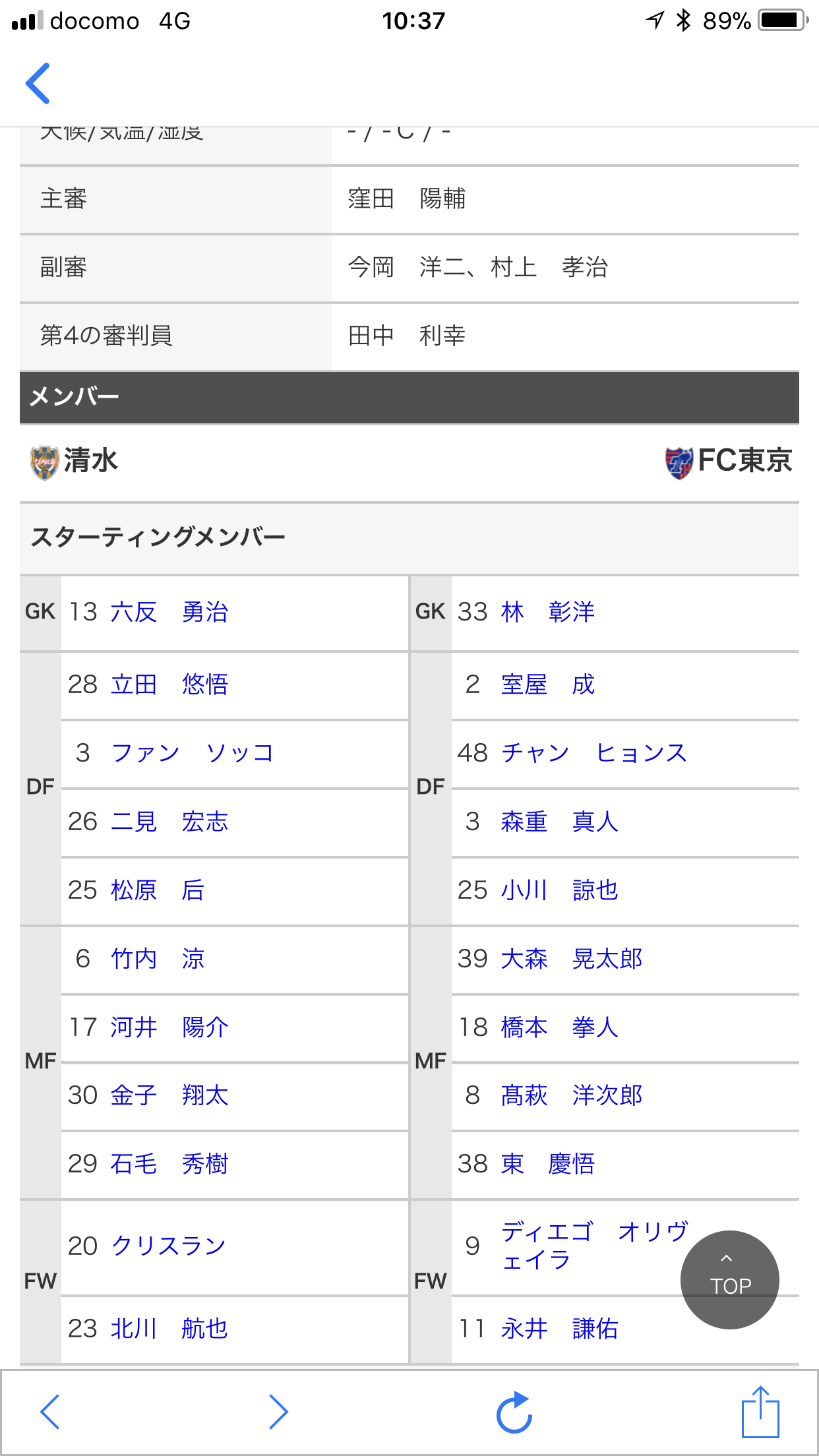Open player link チャン ヒョンス
Viewport: 819px width, 1456px height.
click(593, 753)
